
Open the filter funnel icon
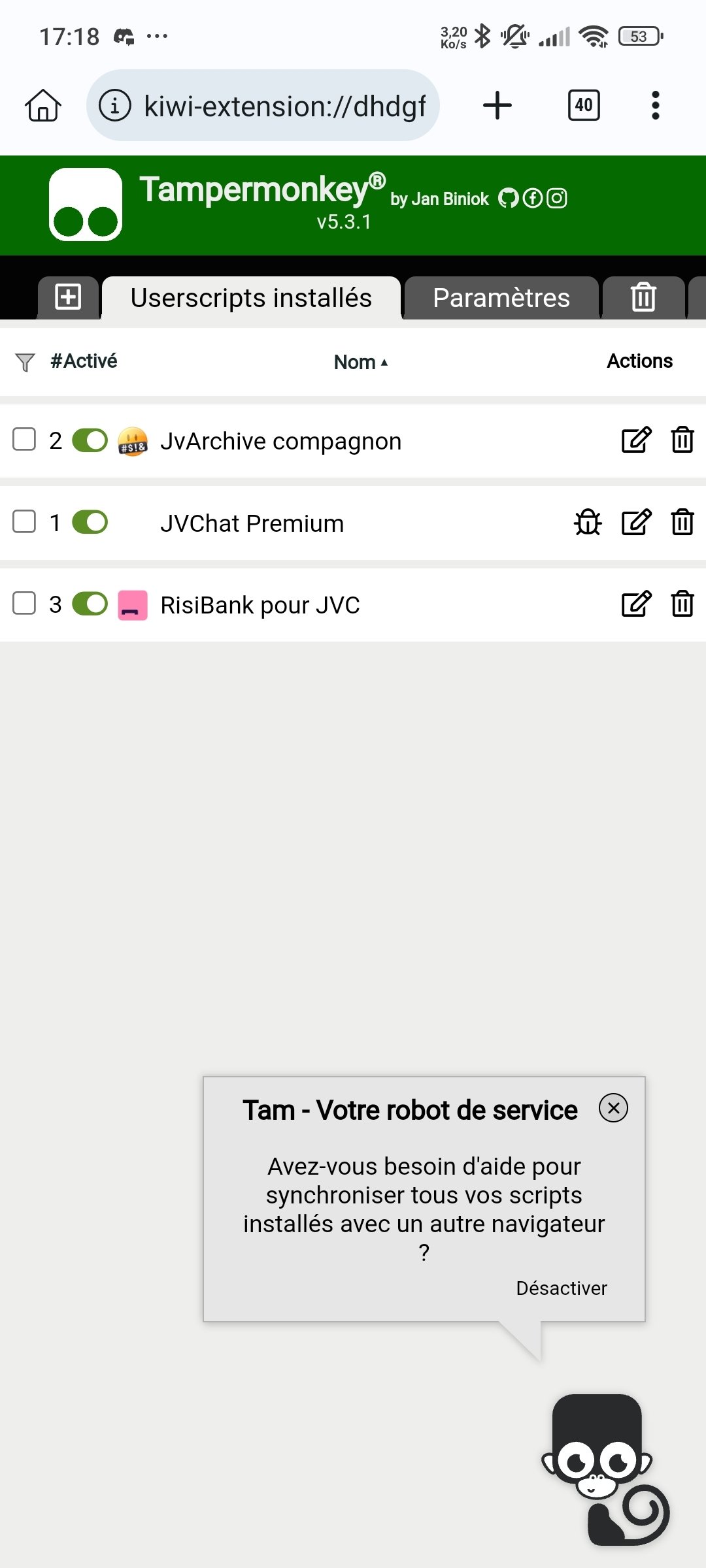(x=25, y=362)
